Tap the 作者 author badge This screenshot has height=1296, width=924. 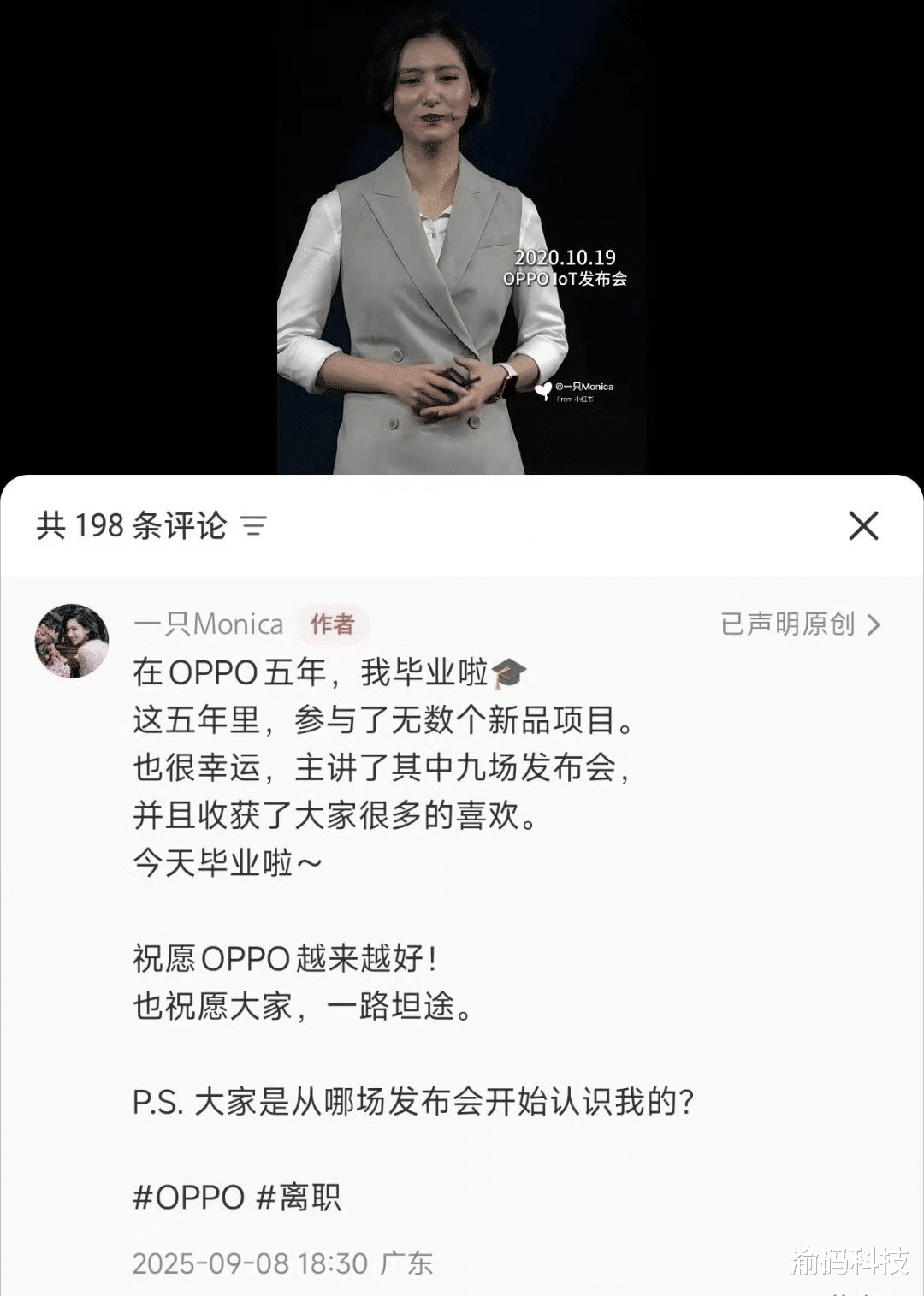click(x=334, y=624)
